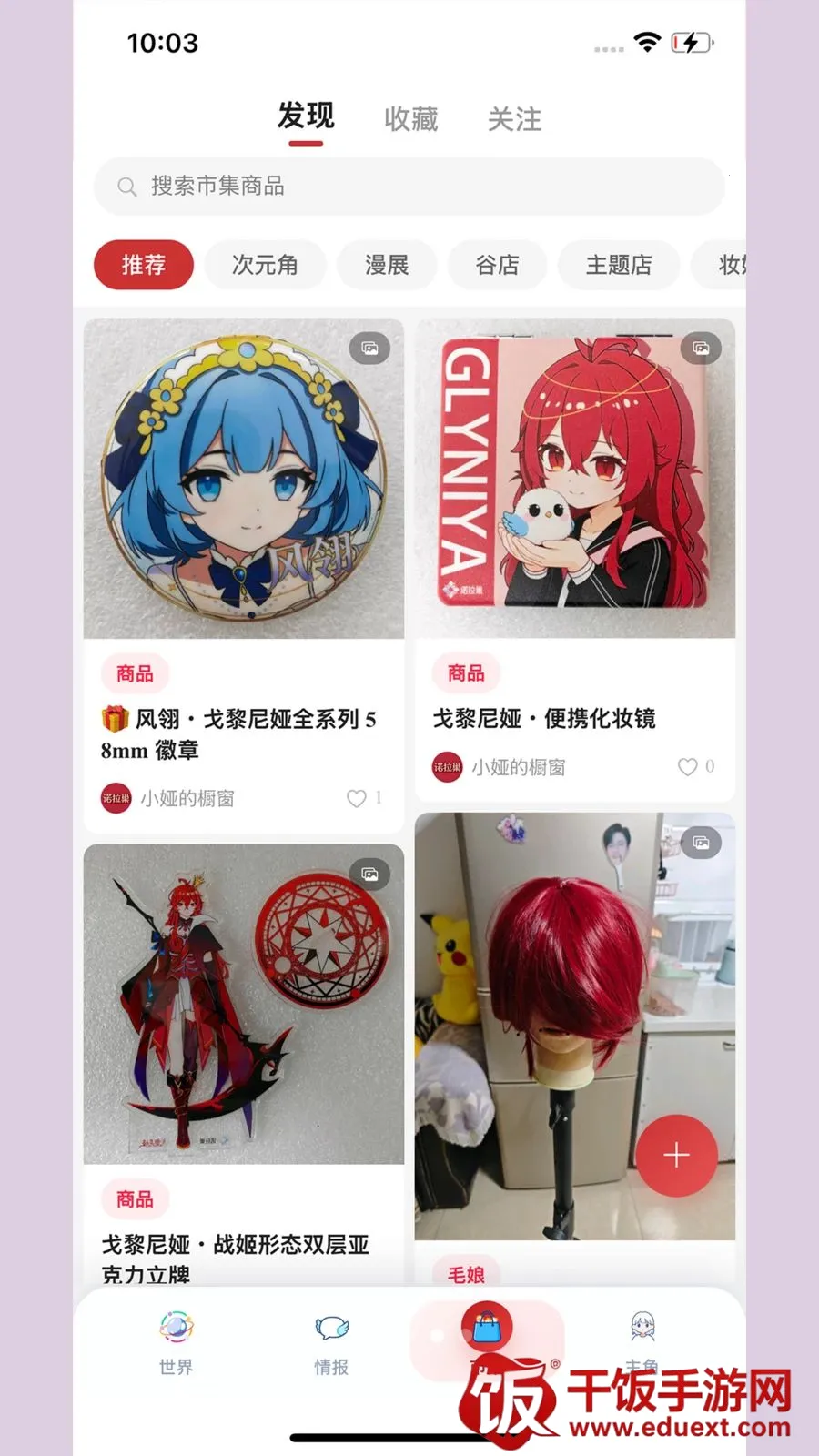Screen dimensions: 819x1456
Task: Go to the 世界 tab
Action: [x=176, y=1343]
